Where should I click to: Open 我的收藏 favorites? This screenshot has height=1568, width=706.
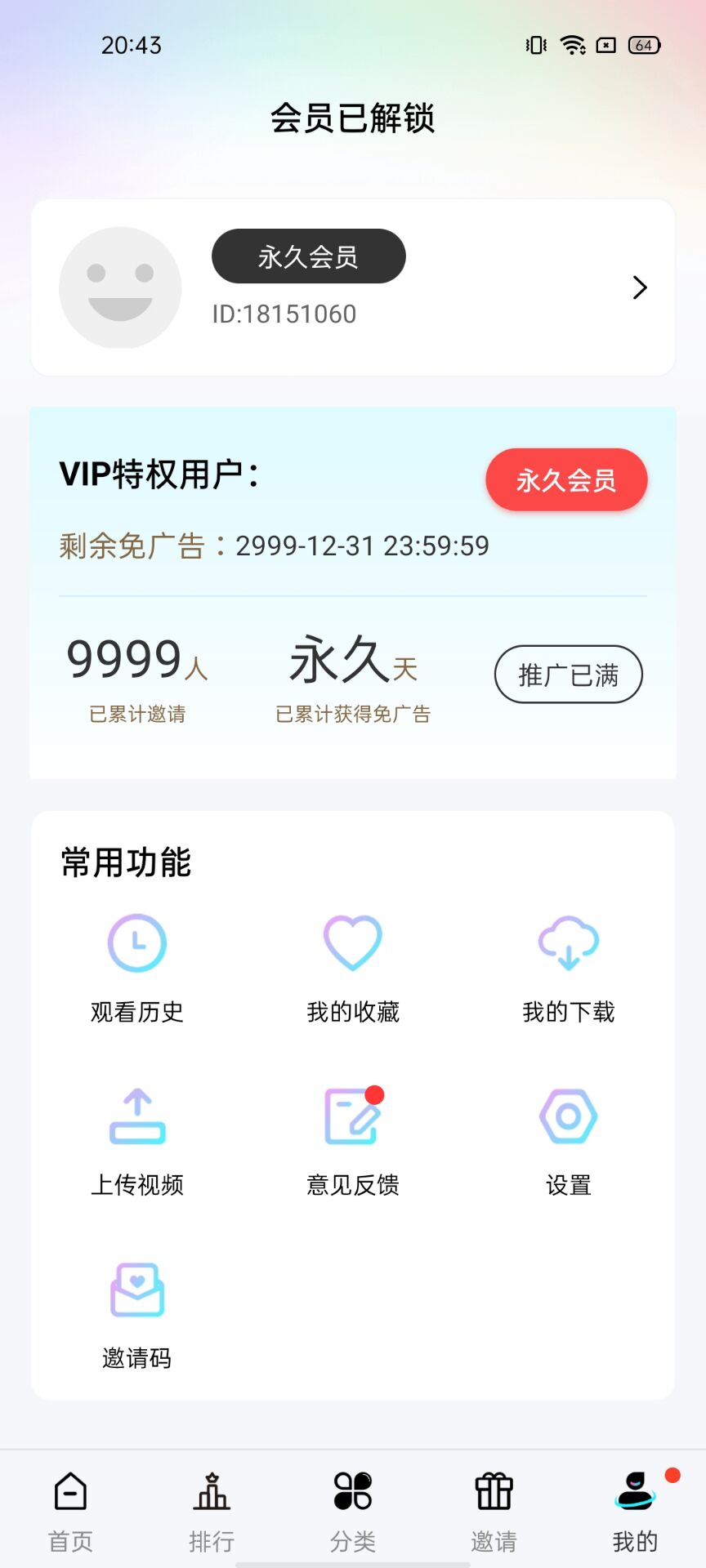(353, 969)
